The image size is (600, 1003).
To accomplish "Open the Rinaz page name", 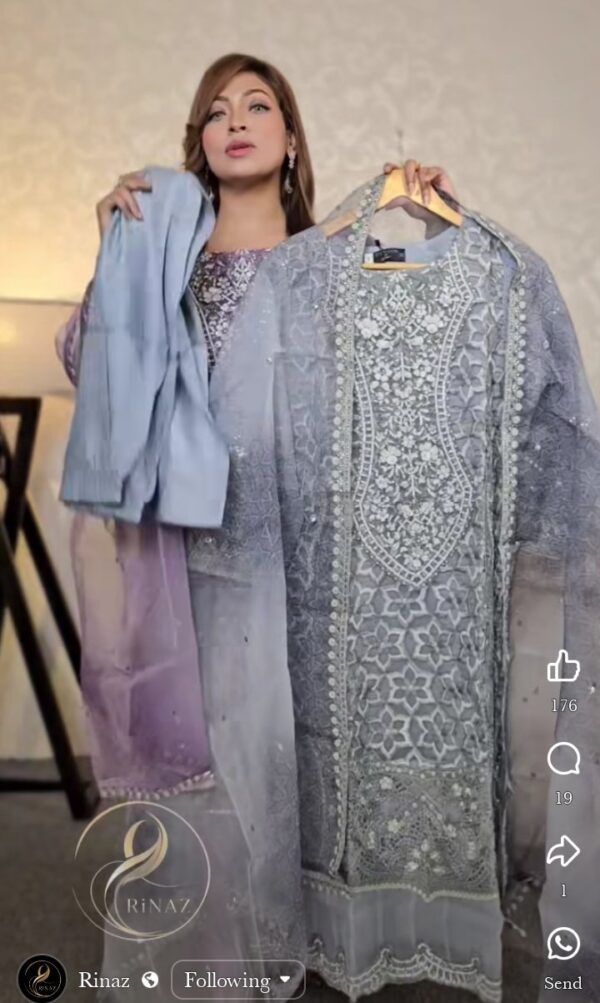I will [104, 980].
